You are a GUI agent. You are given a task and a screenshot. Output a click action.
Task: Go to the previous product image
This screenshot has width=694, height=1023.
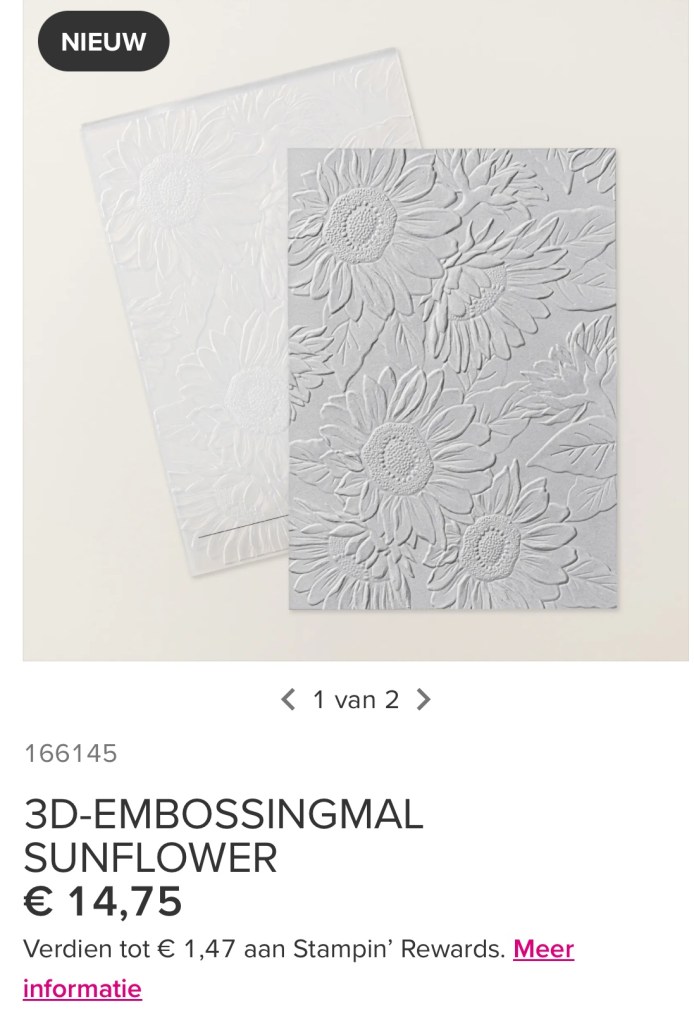point(289,700)
